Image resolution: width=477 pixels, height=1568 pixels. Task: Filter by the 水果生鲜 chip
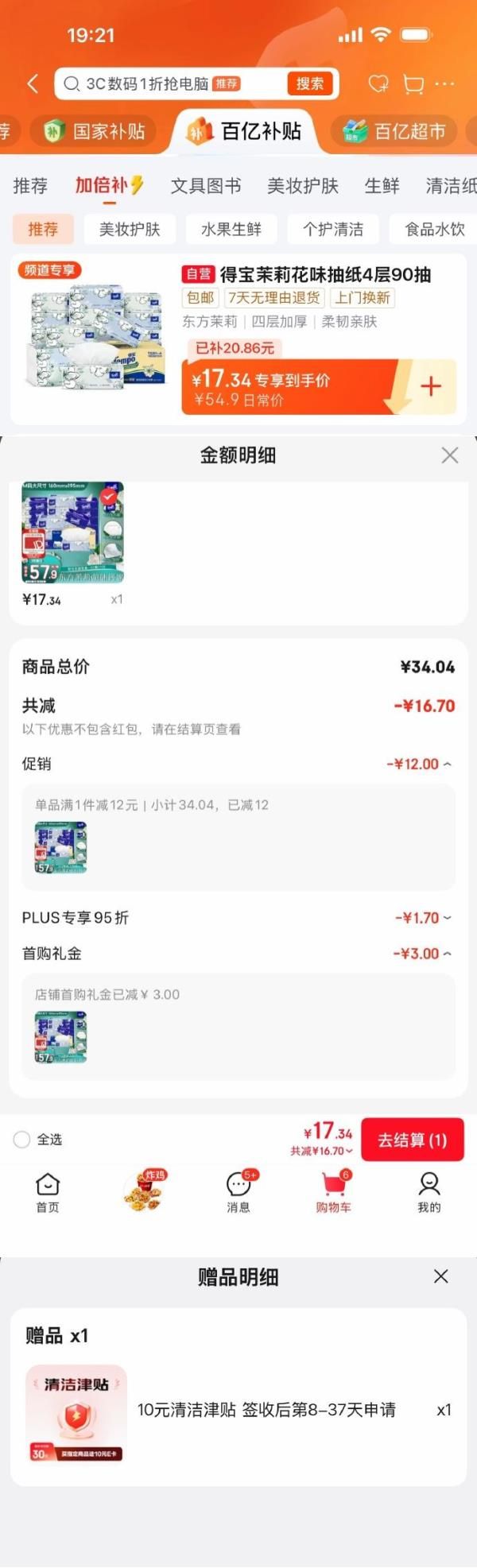[231, 230]
